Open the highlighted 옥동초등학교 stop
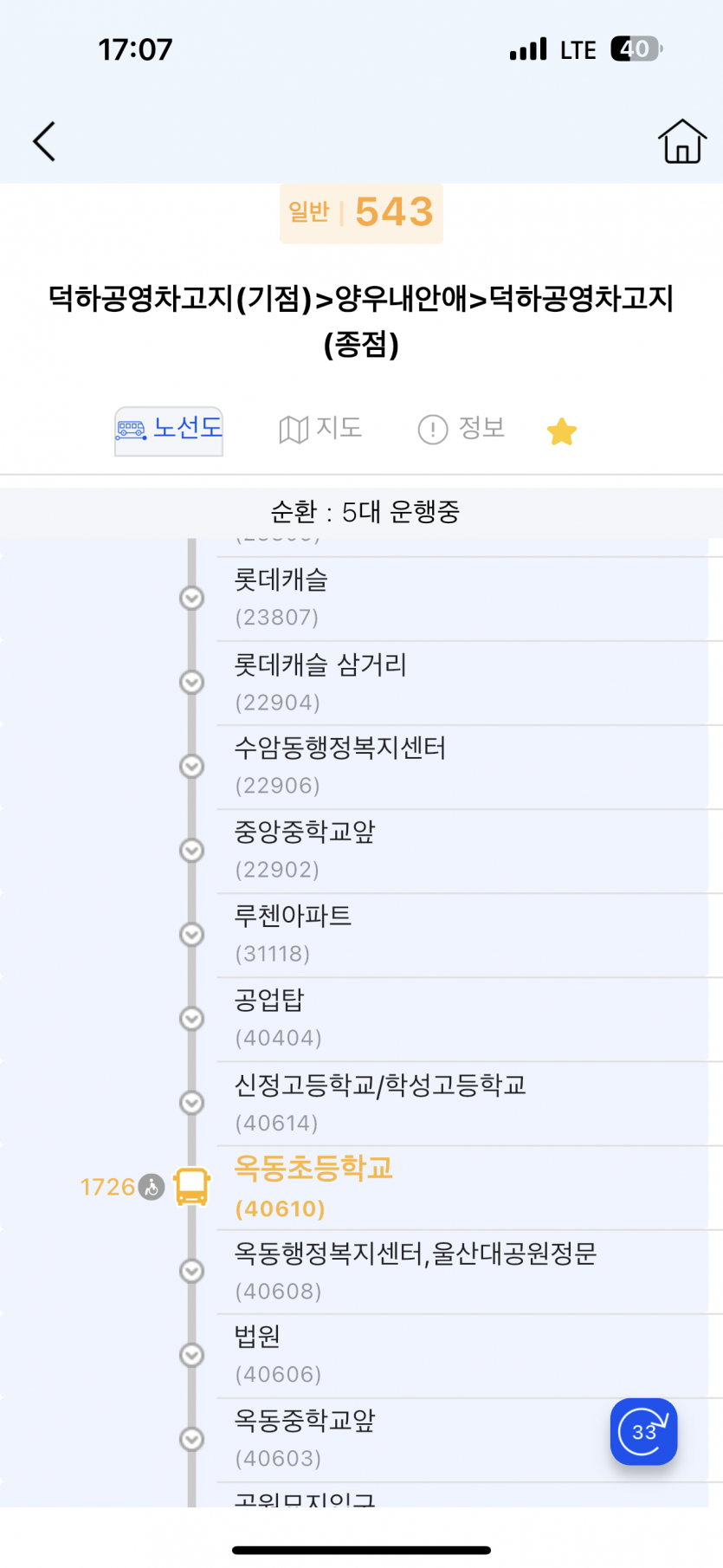The image size is (723, 1568). tap(469, 1188)
